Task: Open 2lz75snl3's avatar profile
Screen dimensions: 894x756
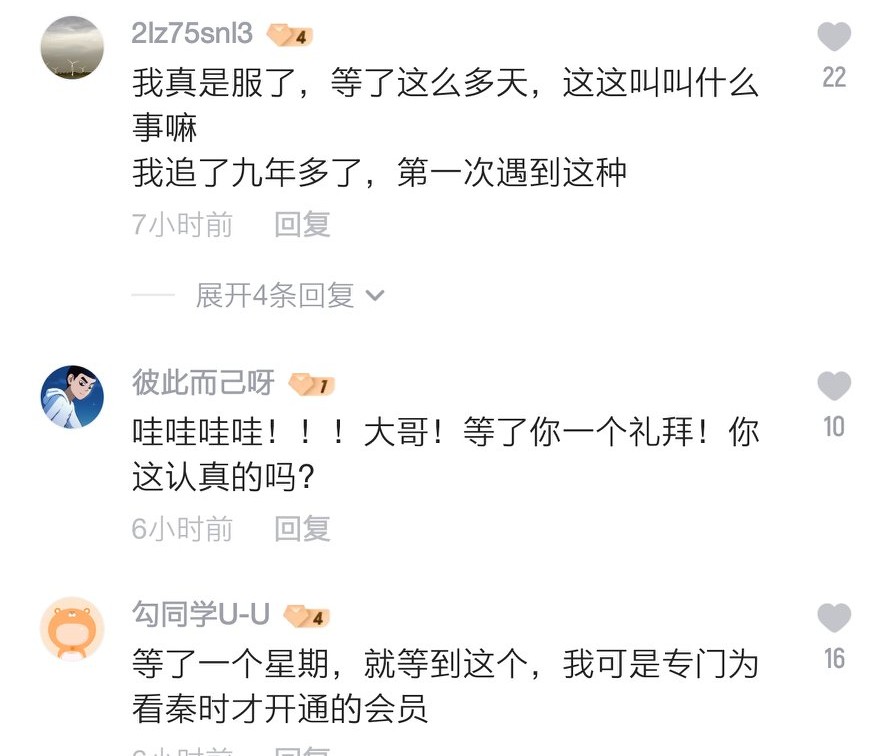Action: click(x=72, y=47)
